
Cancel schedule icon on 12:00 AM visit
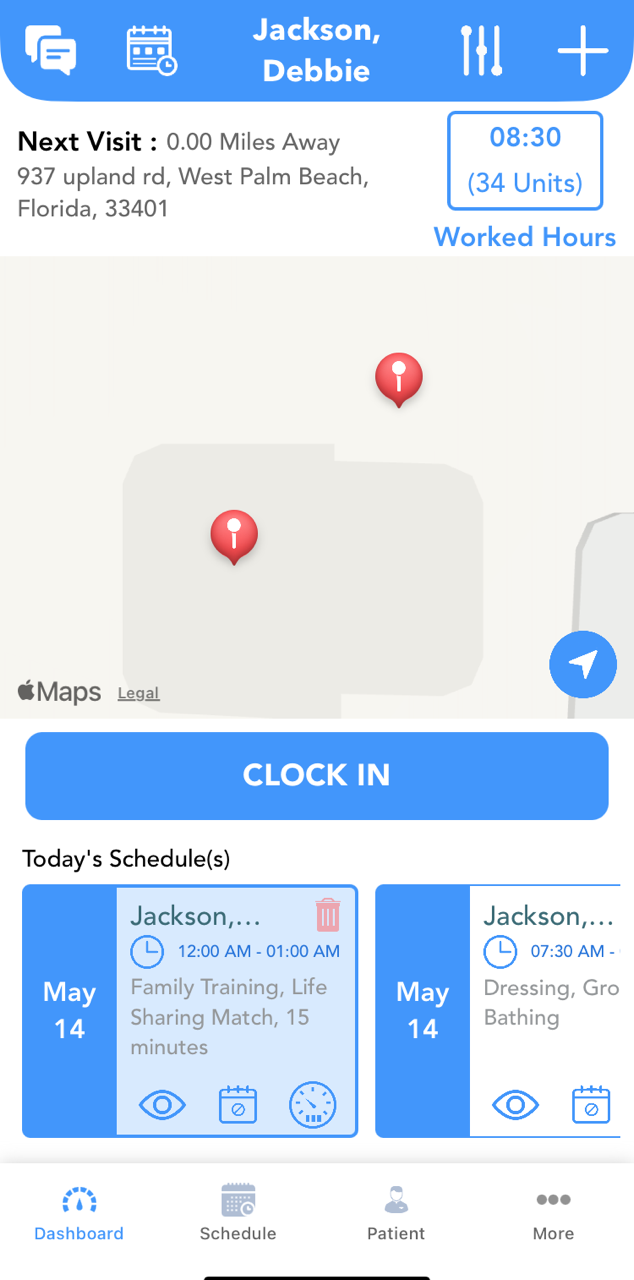(x=238, y=1105)
